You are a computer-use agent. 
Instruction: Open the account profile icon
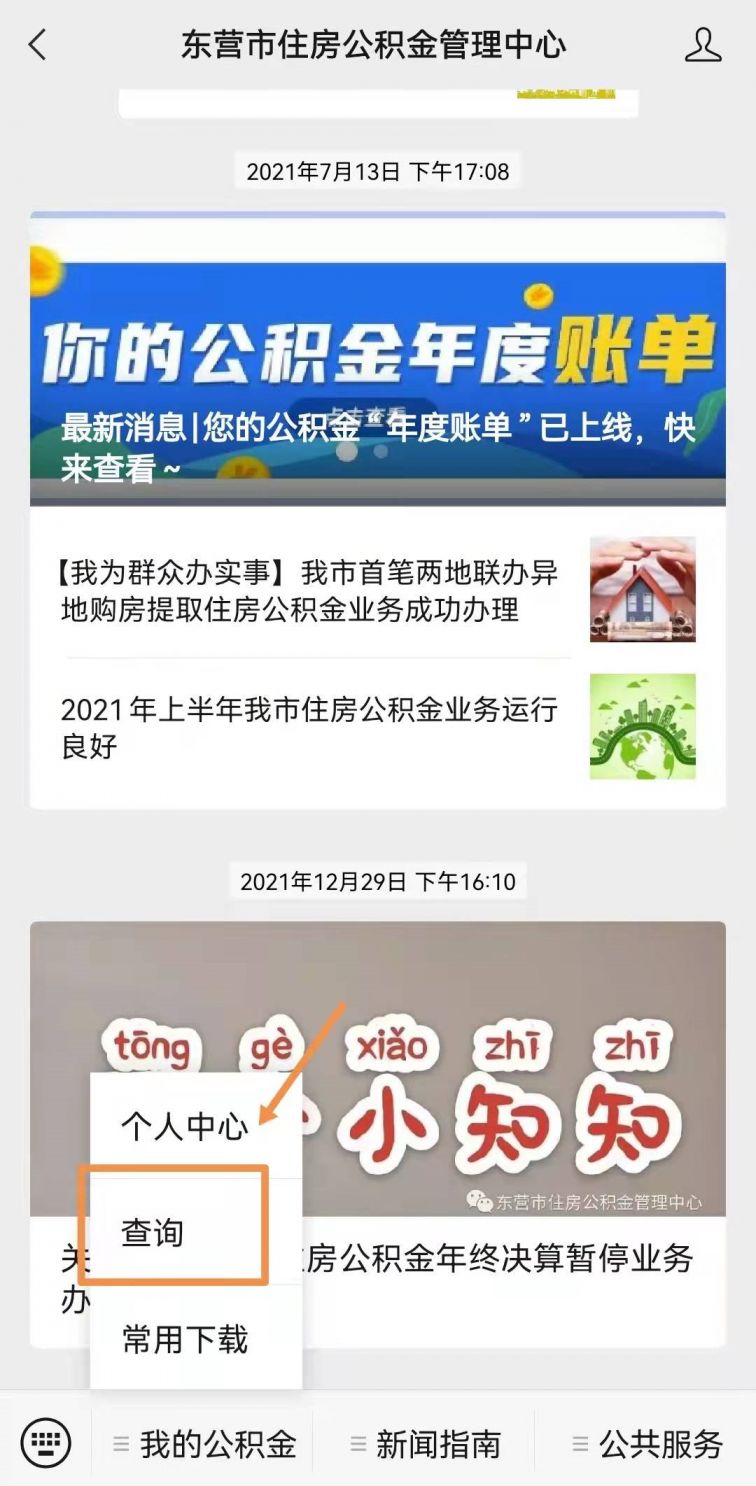[703, 45]
